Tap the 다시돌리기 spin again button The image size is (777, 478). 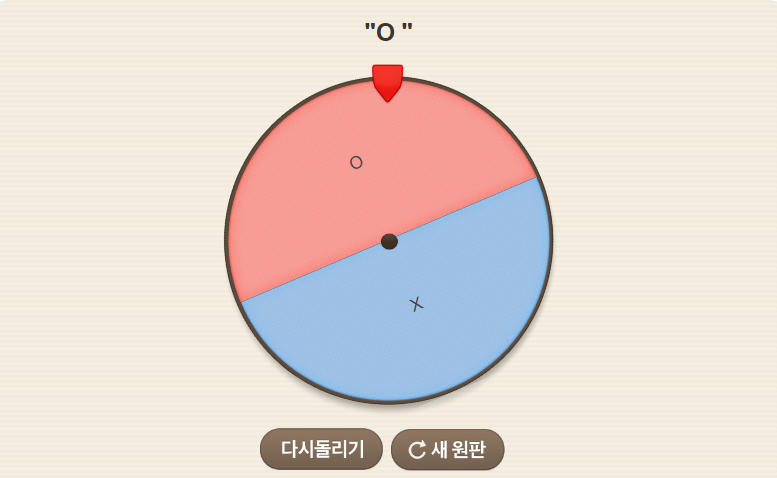click(x=321, y=449)
